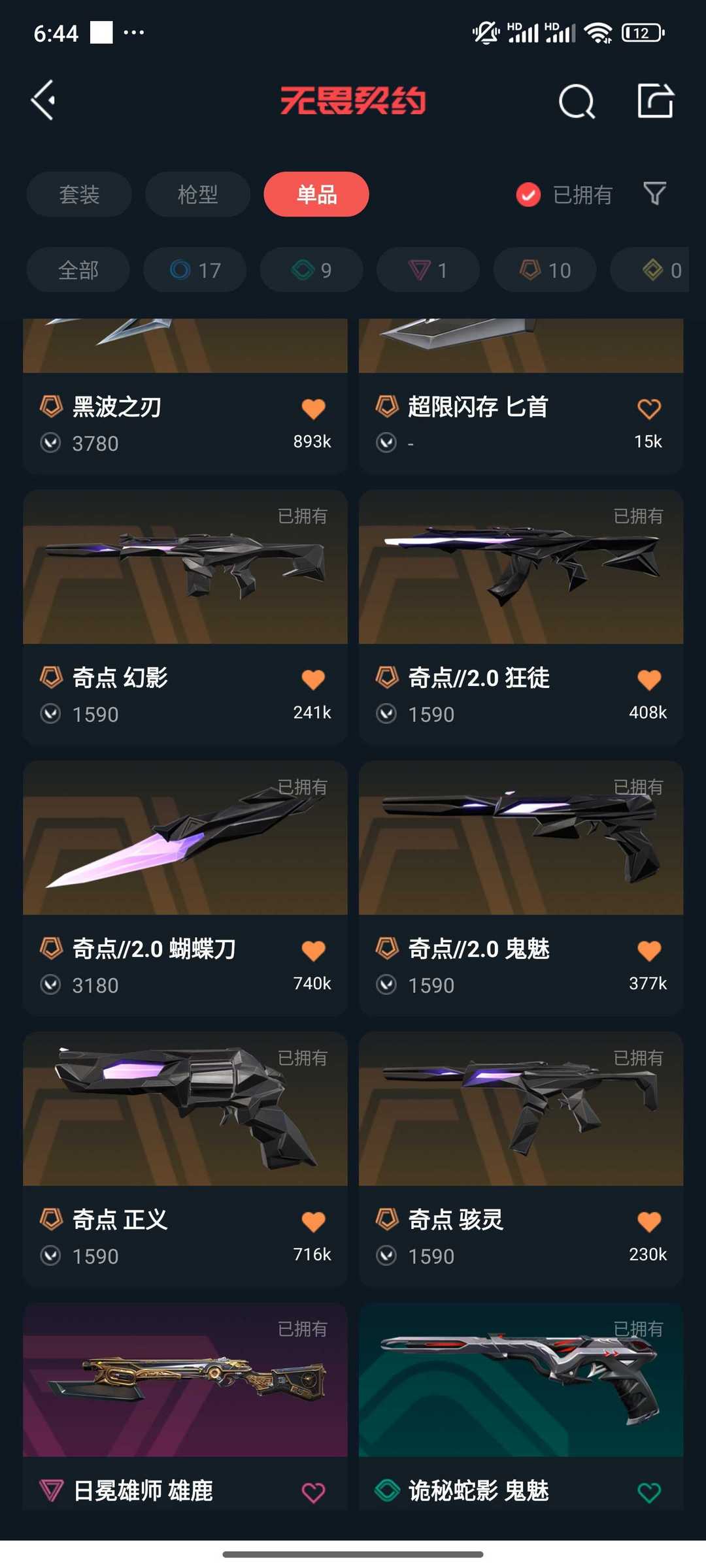Switch to the 套装 tab
This screenshot has height=1568, width=706.
coord(79,194)
